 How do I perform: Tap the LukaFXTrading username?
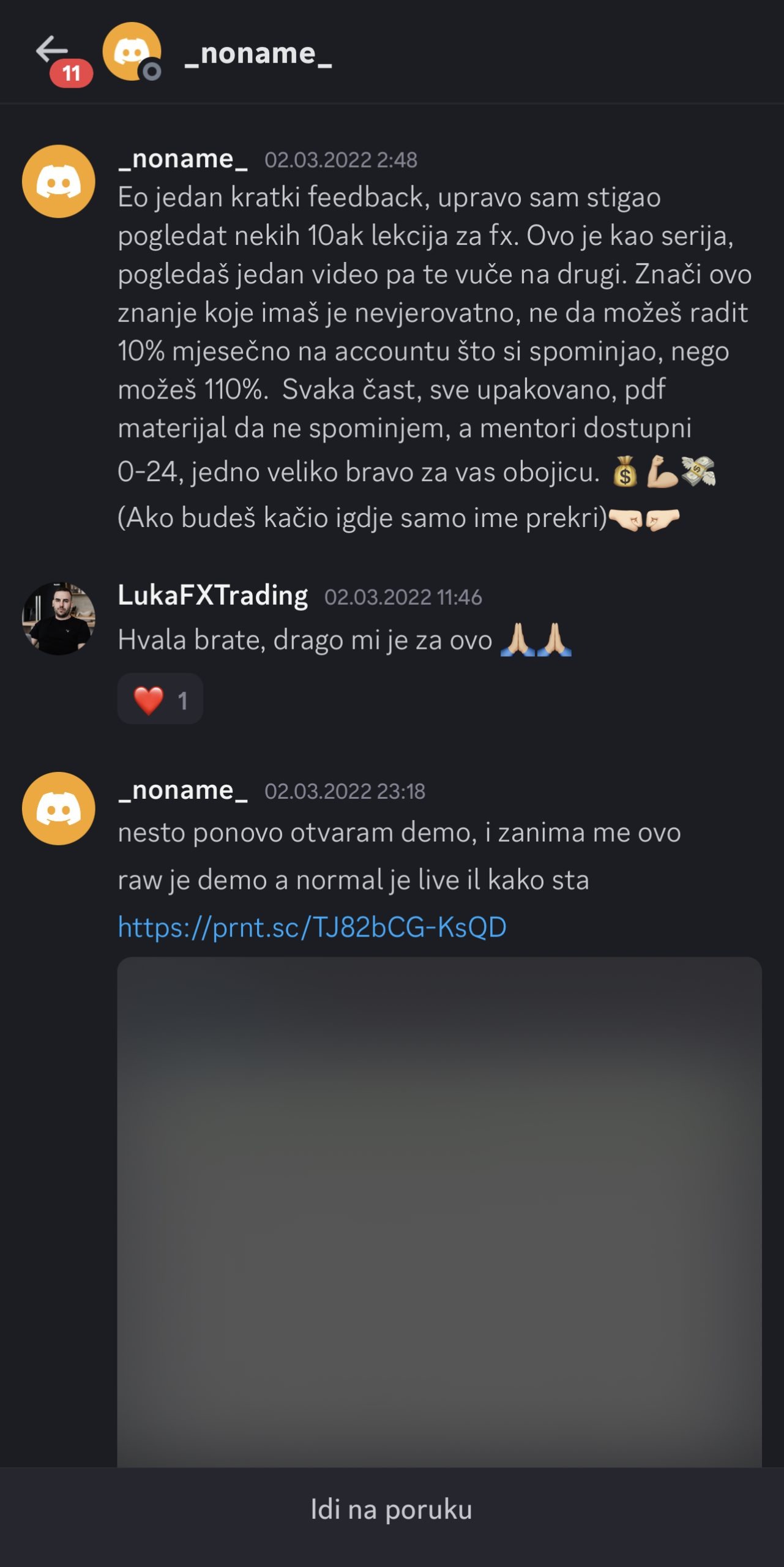212,596
